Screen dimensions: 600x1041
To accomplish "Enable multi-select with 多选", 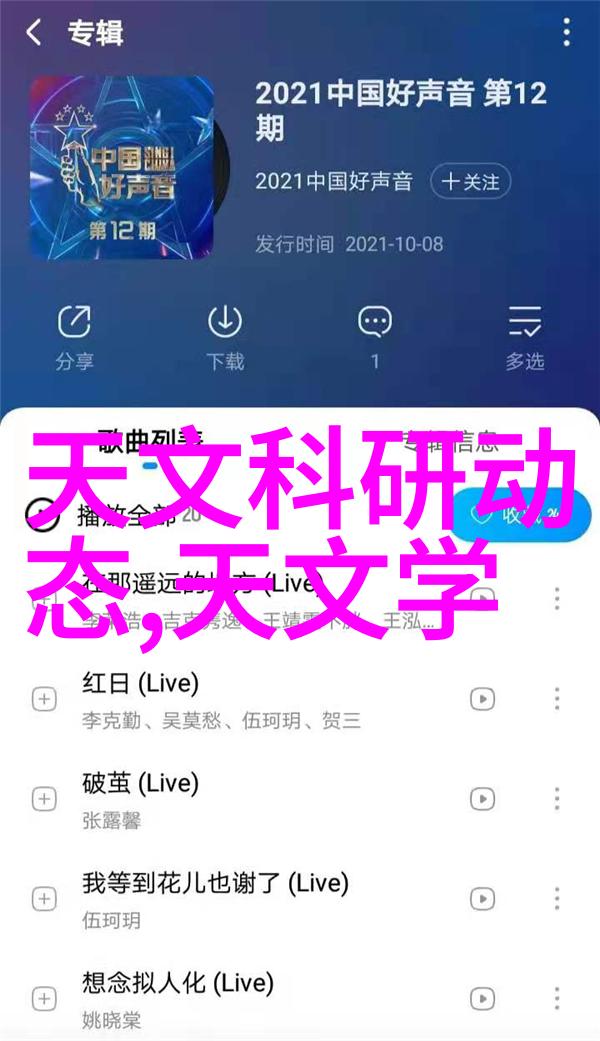I will point(525,336).
